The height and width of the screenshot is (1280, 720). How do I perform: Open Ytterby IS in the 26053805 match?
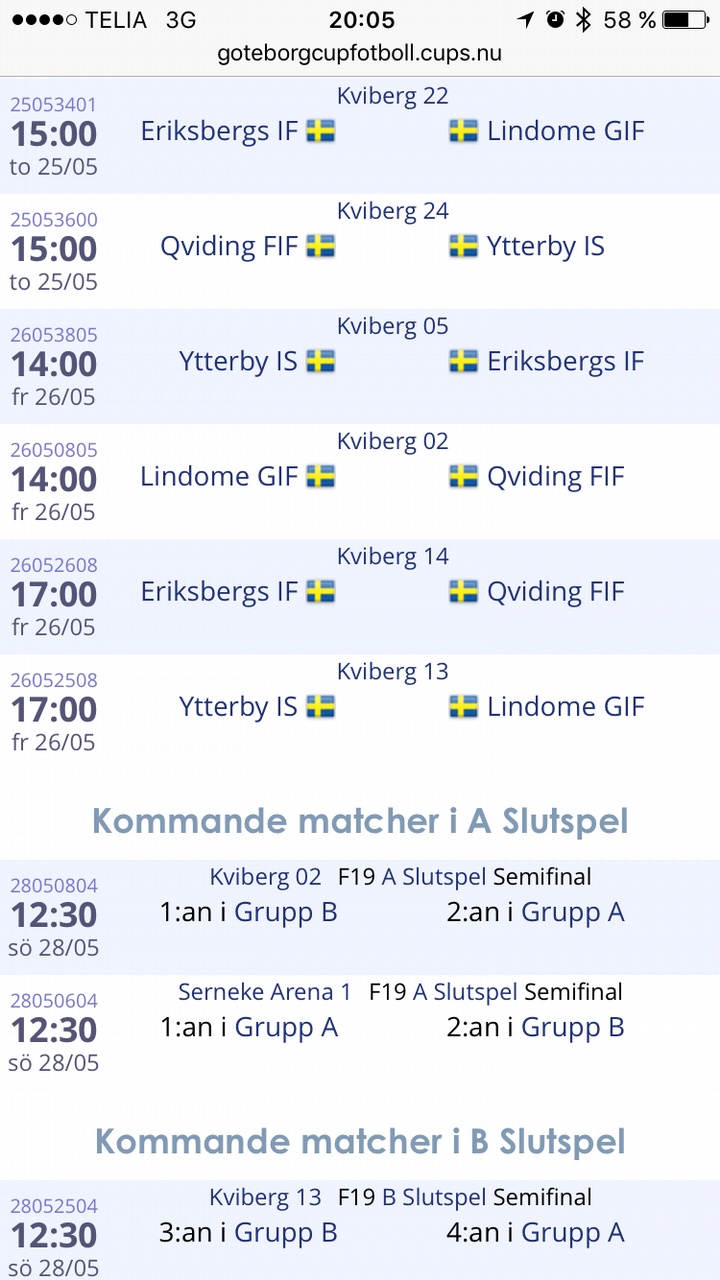(x=238, y=362)
